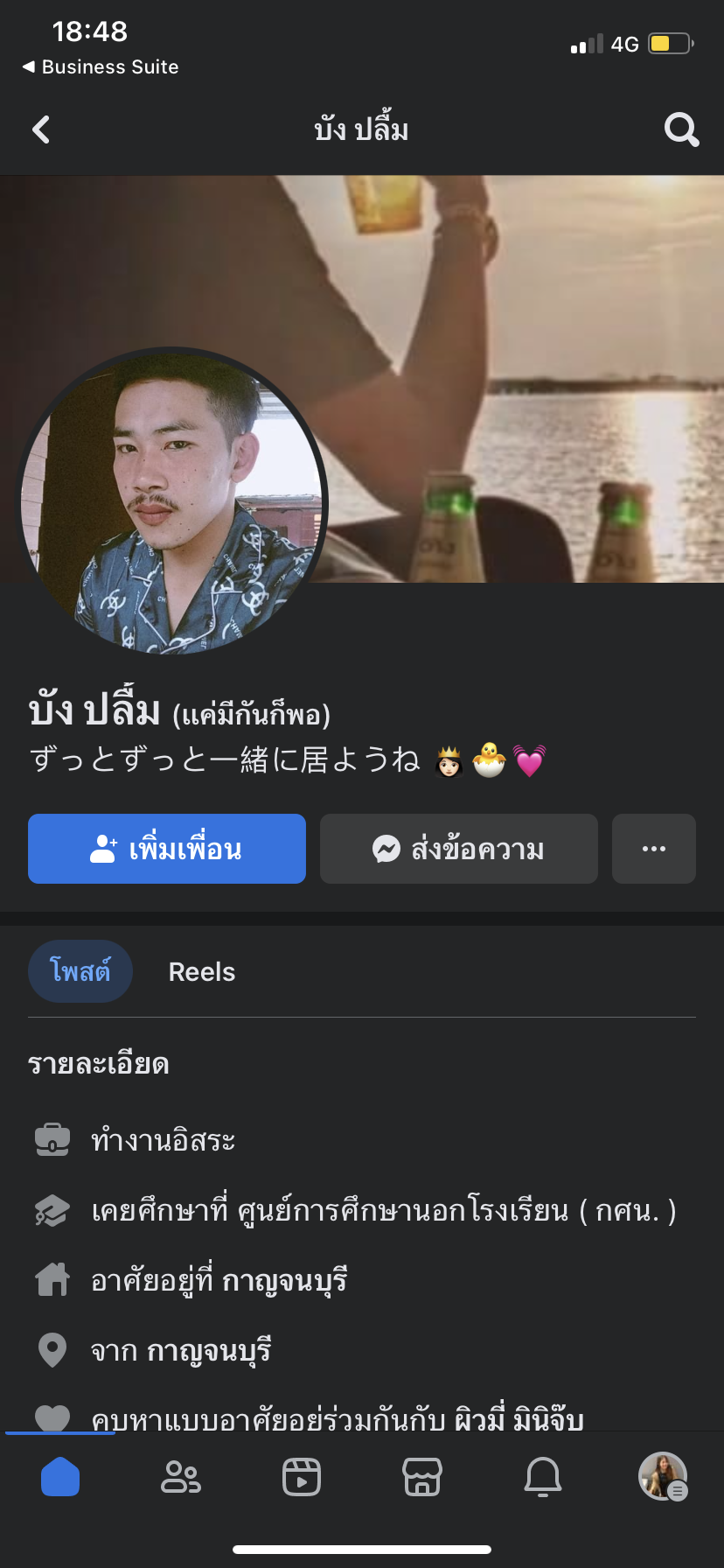724x1568 pixels.
Task: Open the profile picture
Action: pos(172,501)
